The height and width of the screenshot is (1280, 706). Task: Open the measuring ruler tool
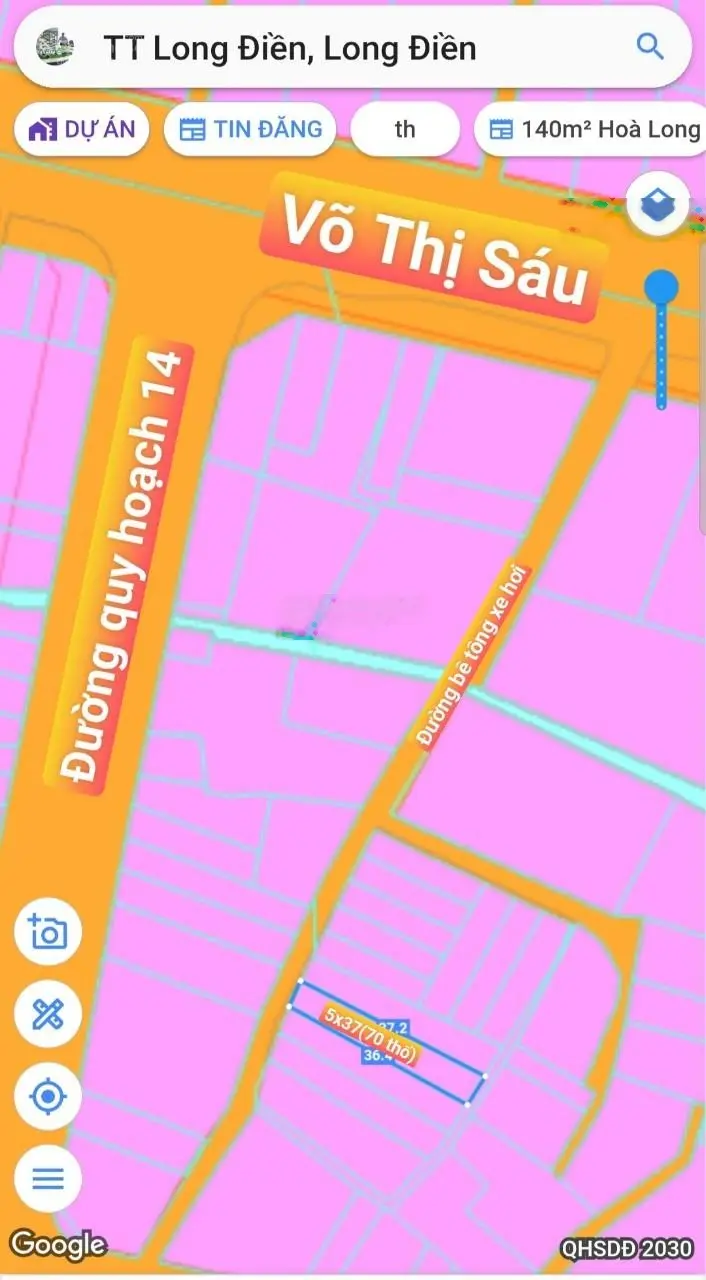click(x=48, y=1014)
